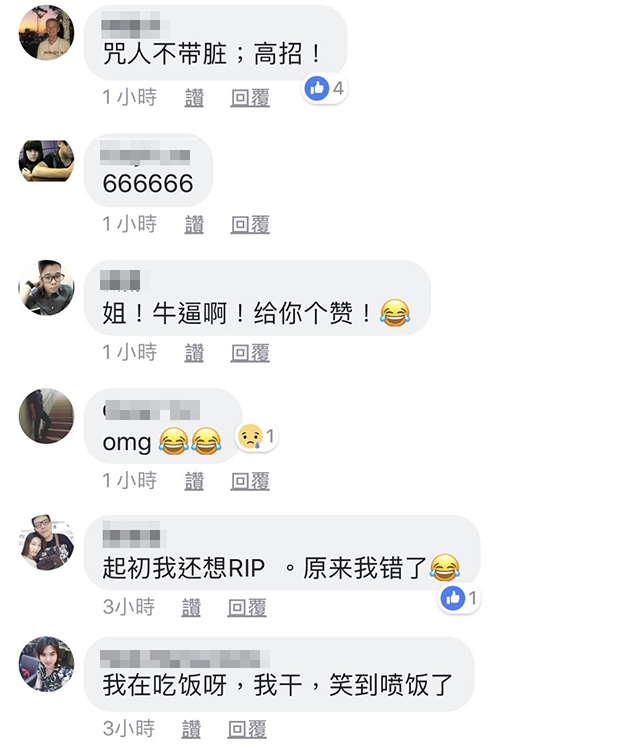Open profile picture of 'omg' commenter

(x=46, y=415)
